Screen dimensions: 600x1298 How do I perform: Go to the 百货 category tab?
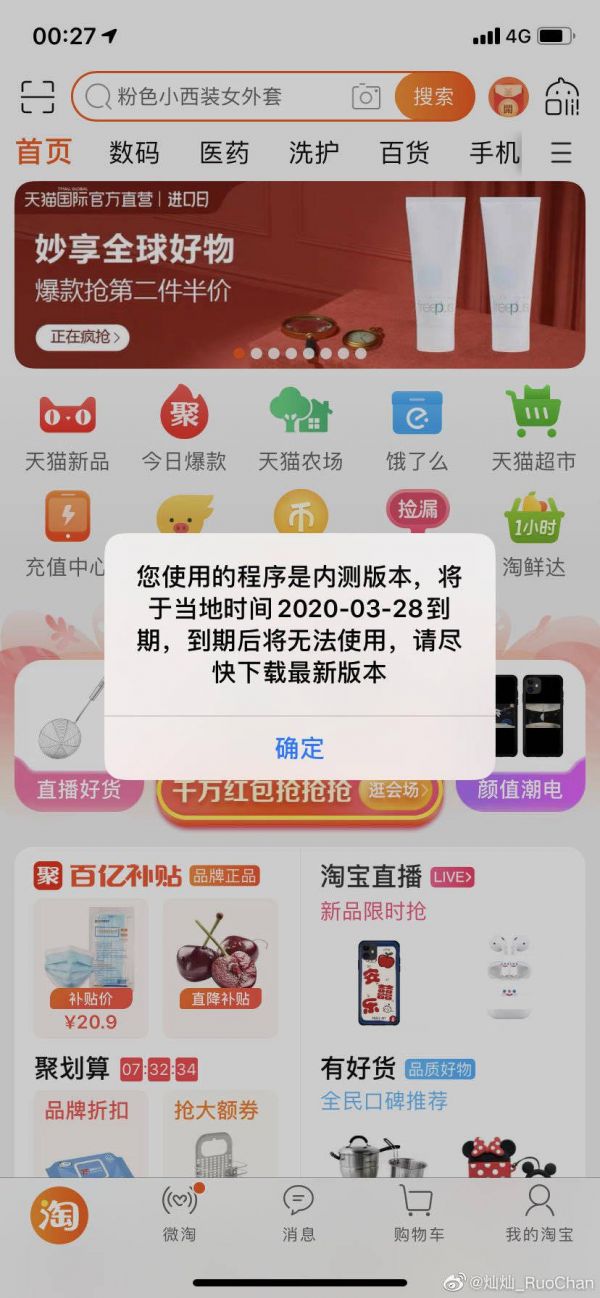pos(405,153)
